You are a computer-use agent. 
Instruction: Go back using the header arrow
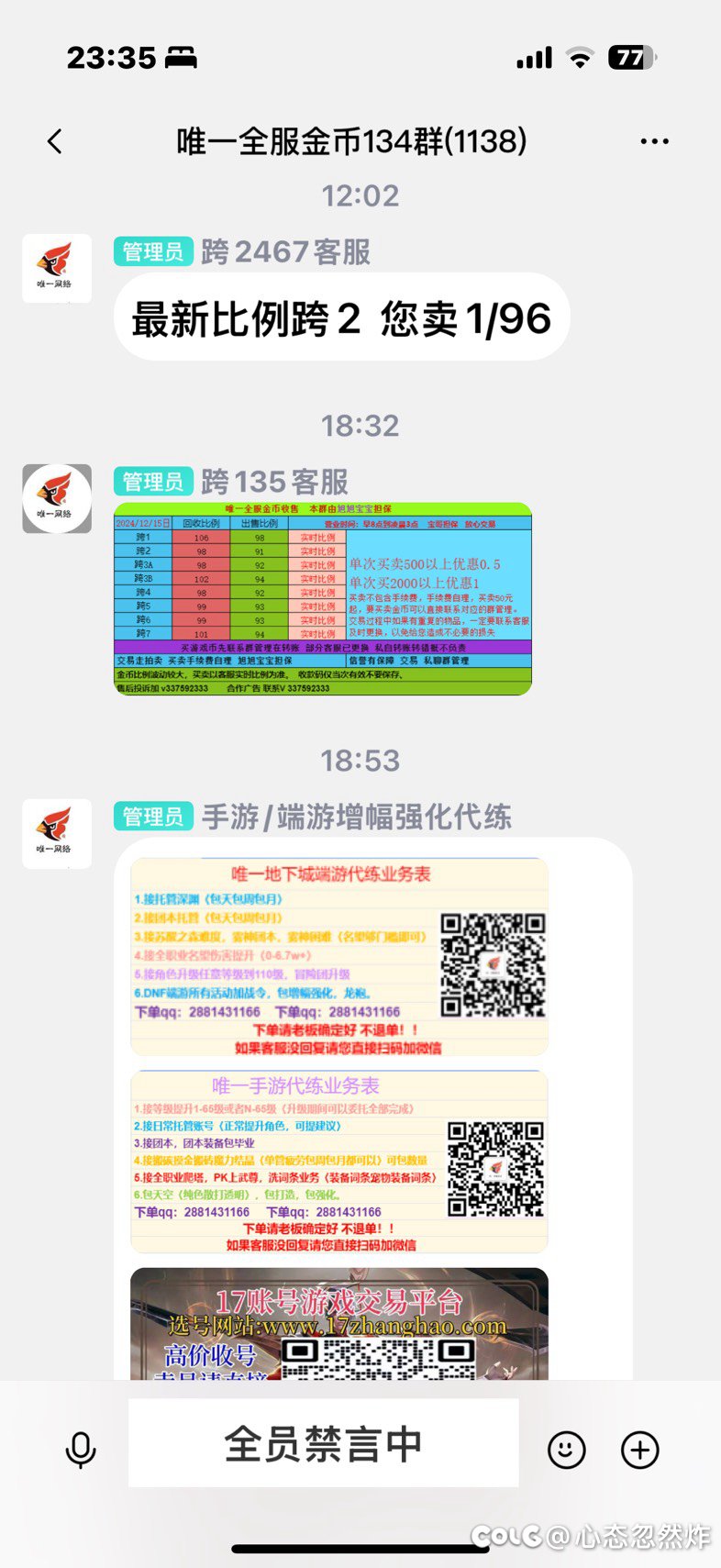(55, 141)
